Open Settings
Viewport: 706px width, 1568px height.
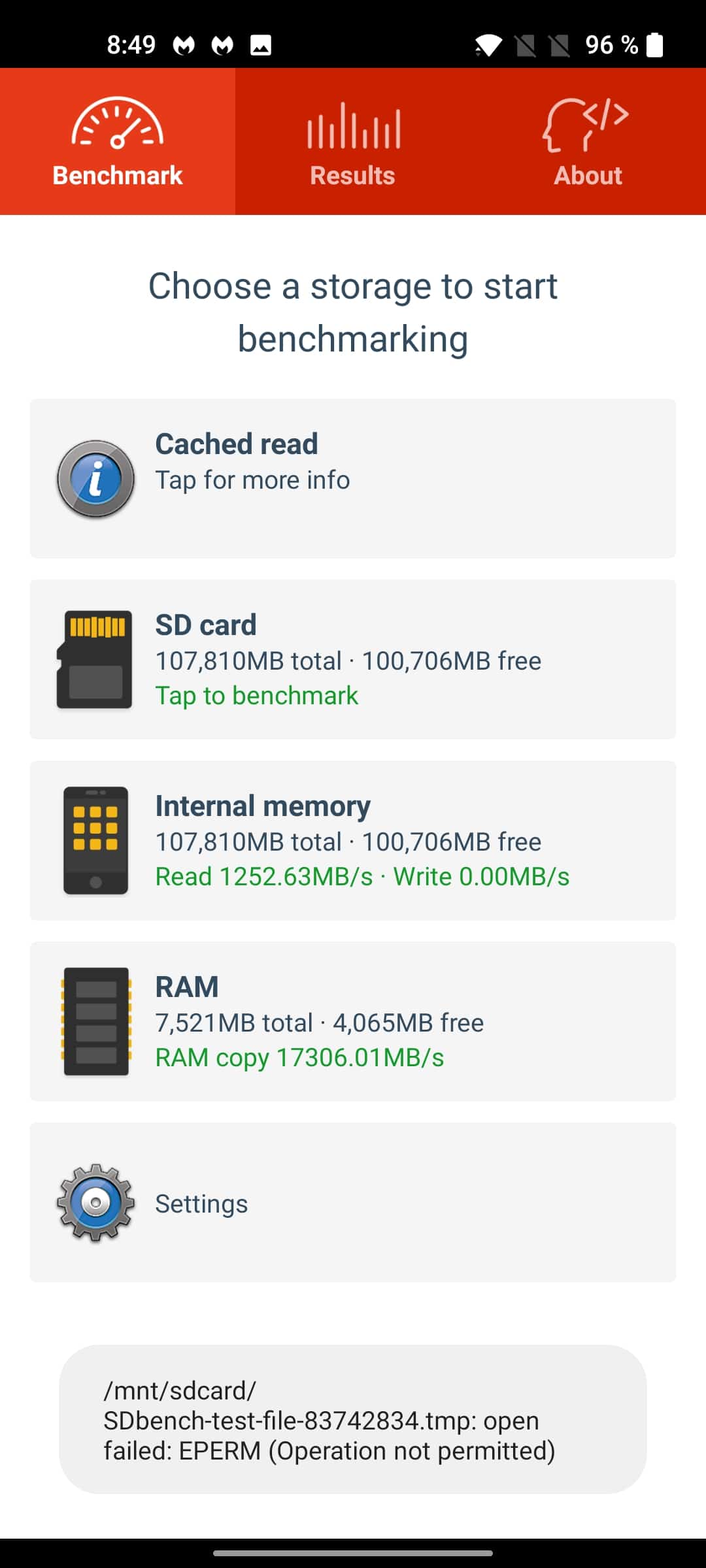(353, 1202)
